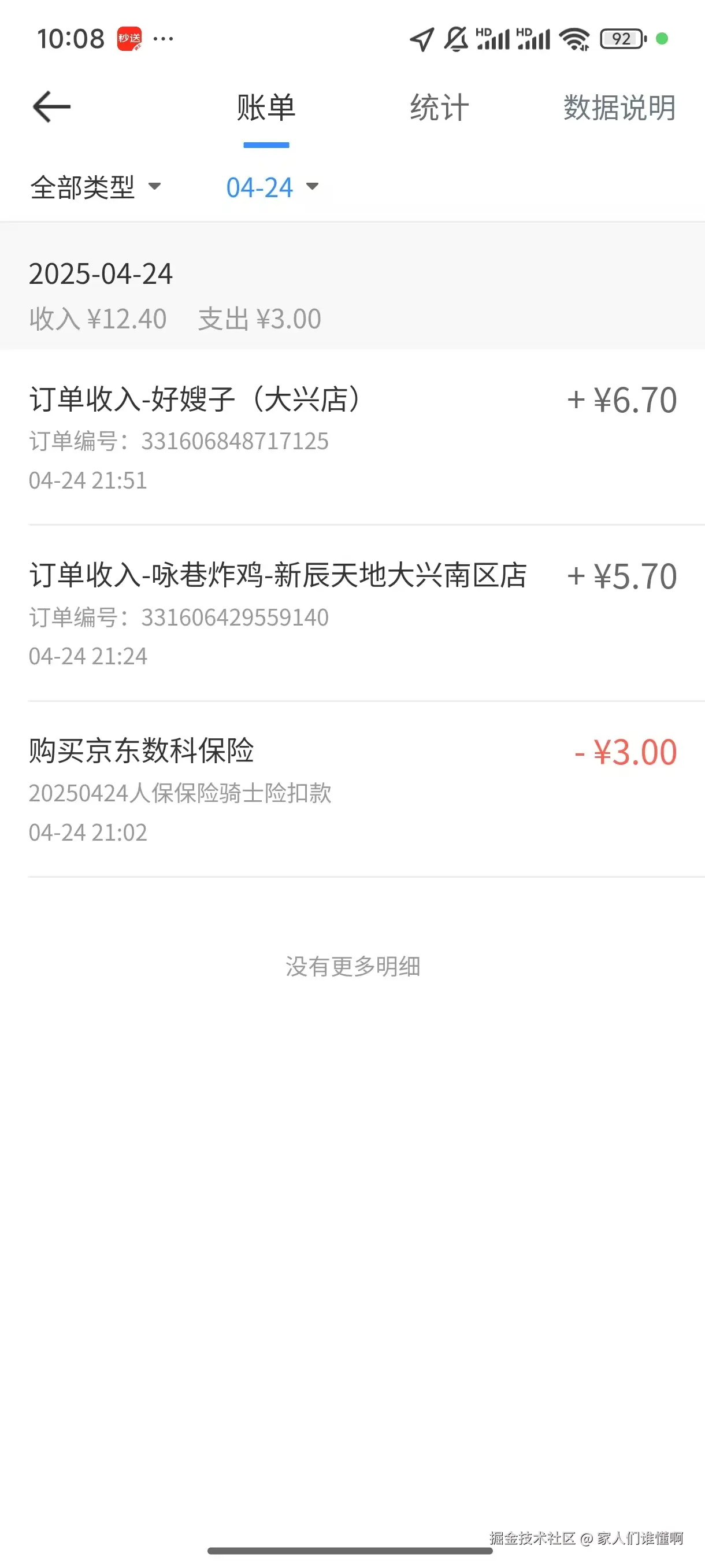Open the 全部类型 type filter dropdown
705x1568 pixels.
pos(96,187)
